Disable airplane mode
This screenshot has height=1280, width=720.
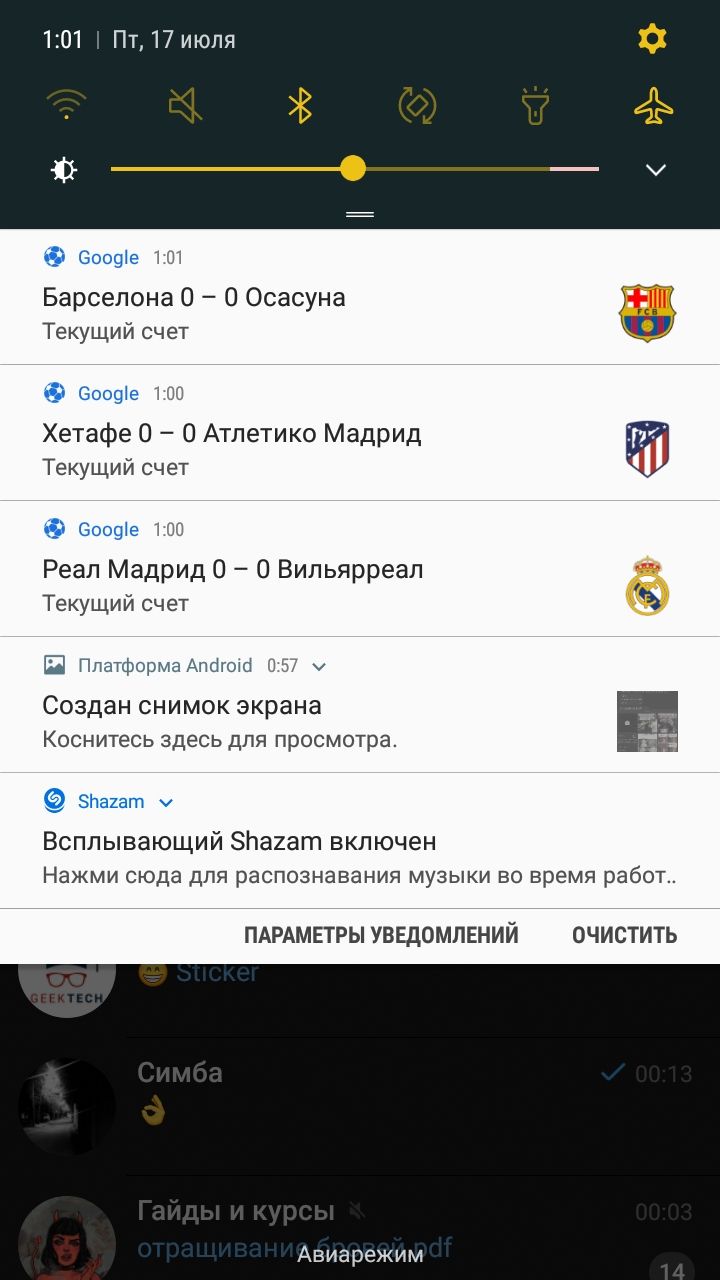pyautogui.click(x=653, y=105)
